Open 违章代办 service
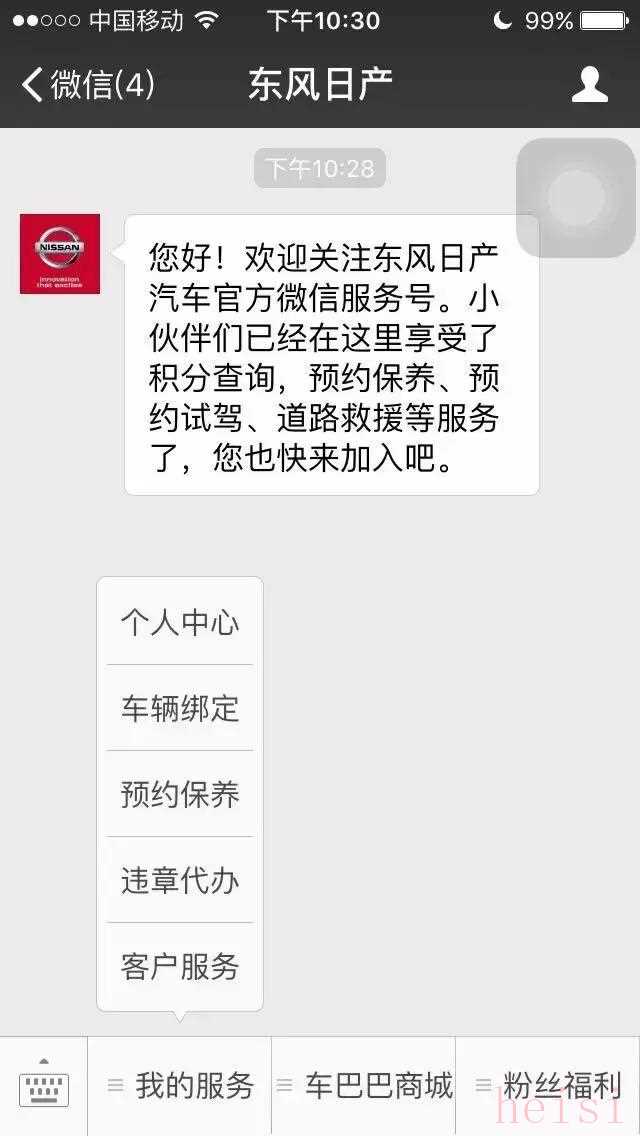Viewport: 640px width, 1136px height. [x=180, y=881]
